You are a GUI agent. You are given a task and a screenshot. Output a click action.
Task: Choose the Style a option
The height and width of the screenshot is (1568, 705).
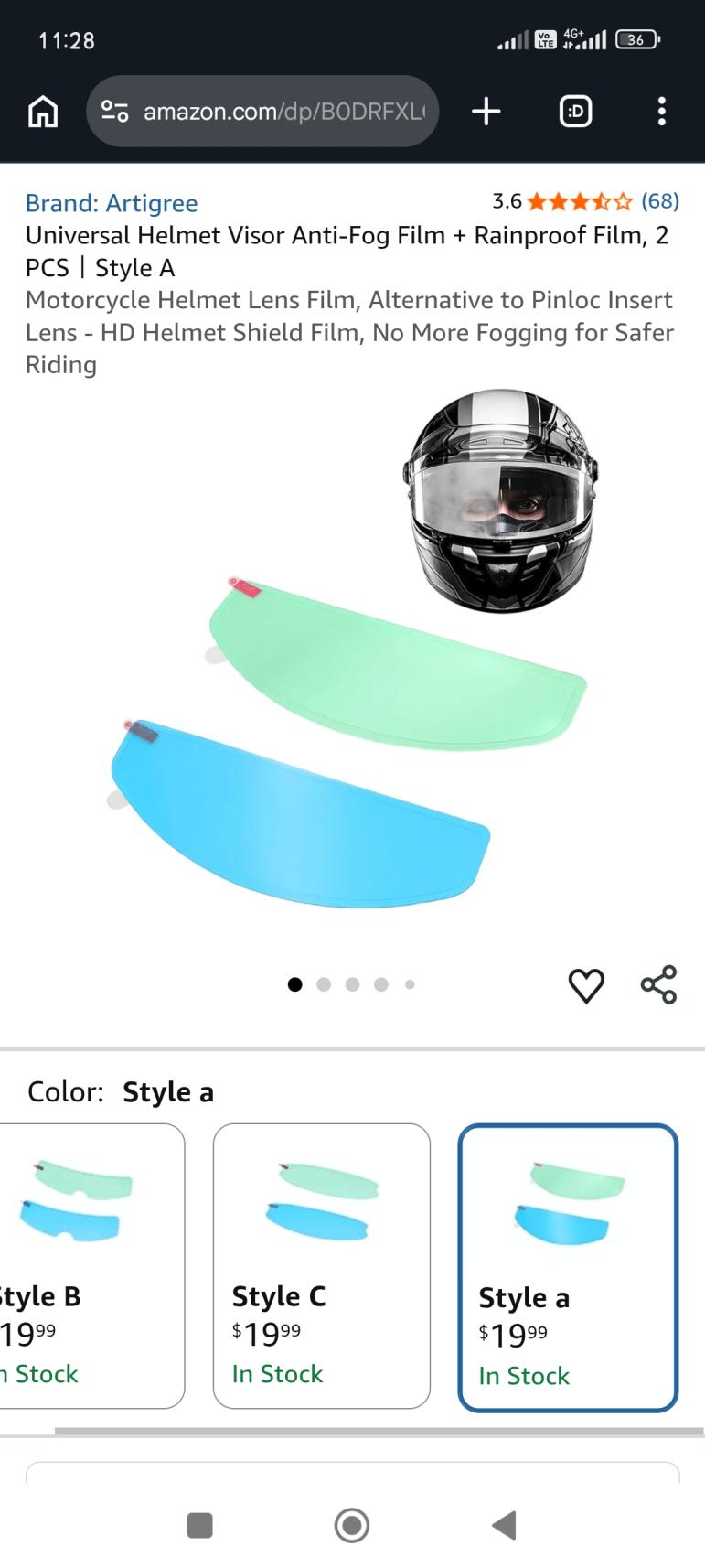tap(568, 1268)
